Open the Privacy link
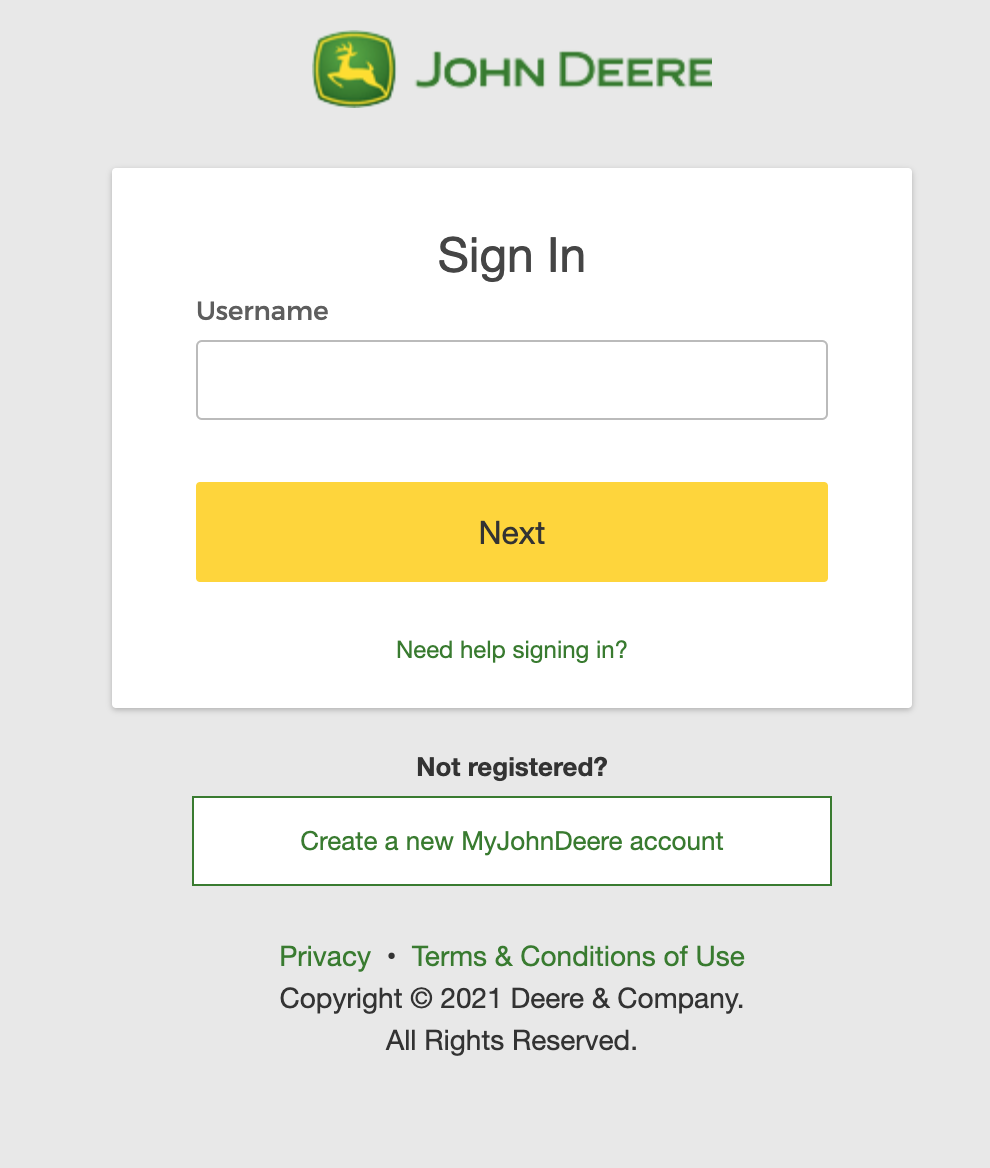Viewport: 990px width, 1168px height. pyautogui.click(x=325, y=956)
